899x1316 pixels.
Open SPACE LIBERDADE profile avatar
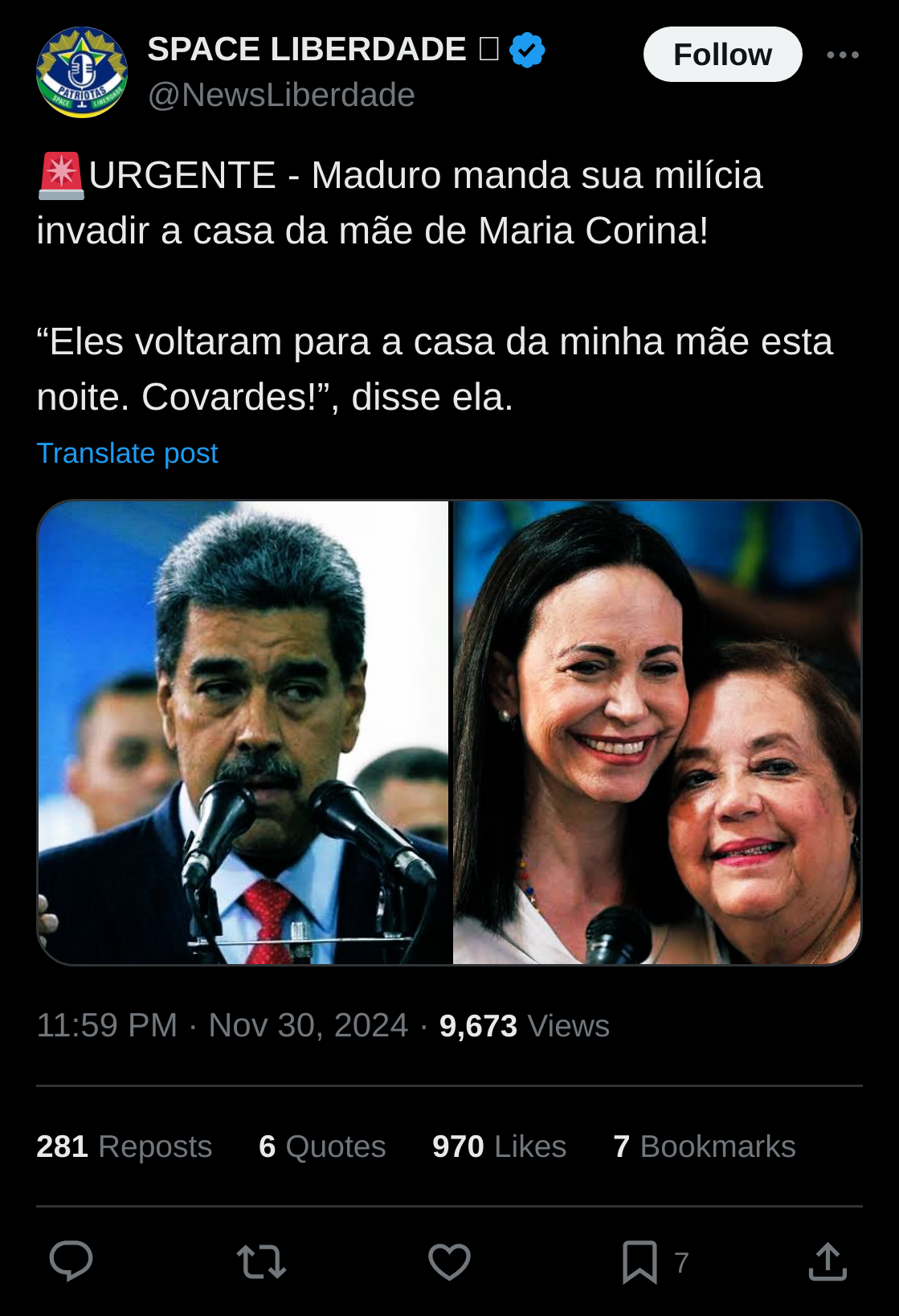82,72
